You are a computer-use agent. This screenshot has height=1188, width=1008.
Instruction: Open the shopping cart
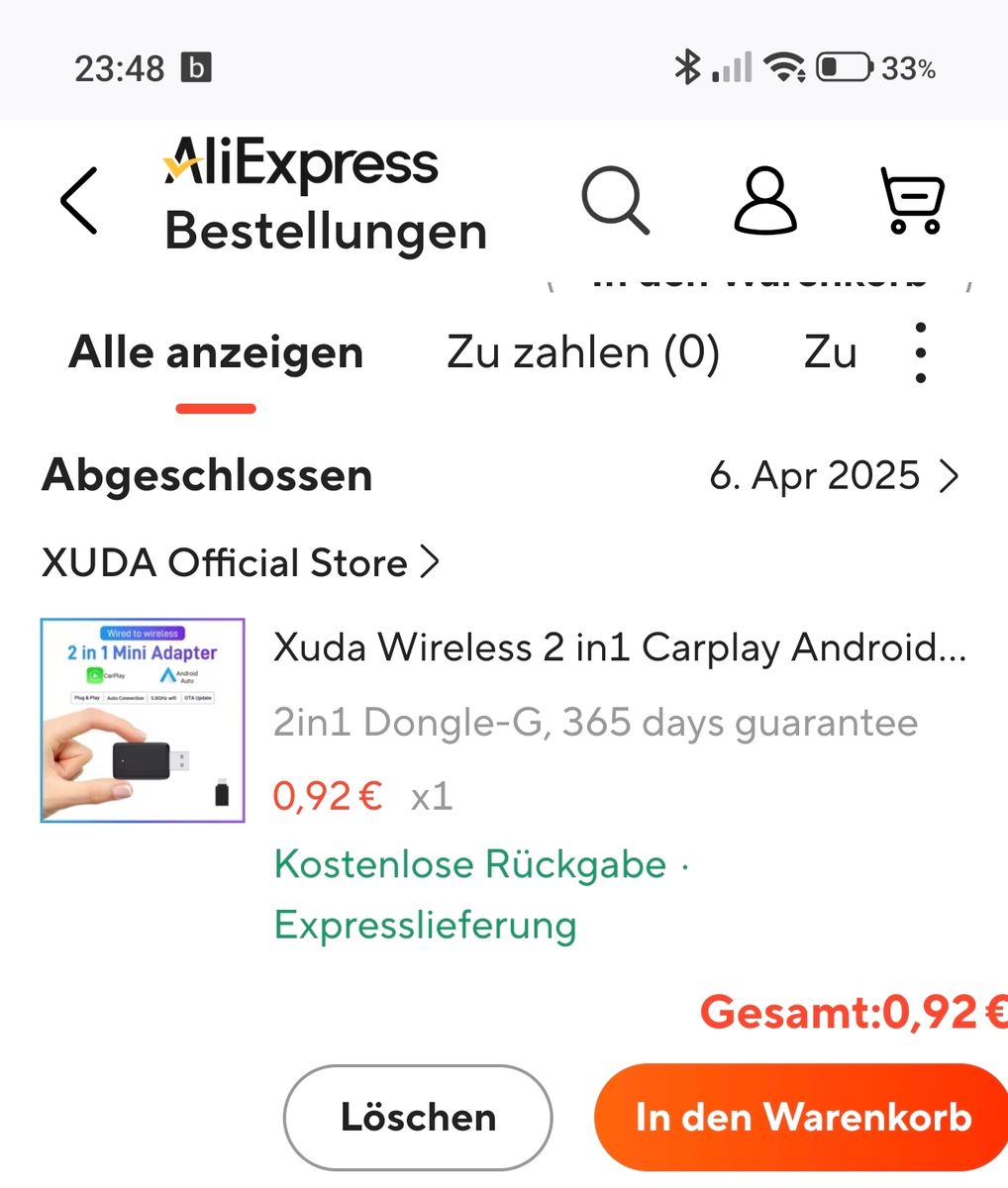pos(912,200)
